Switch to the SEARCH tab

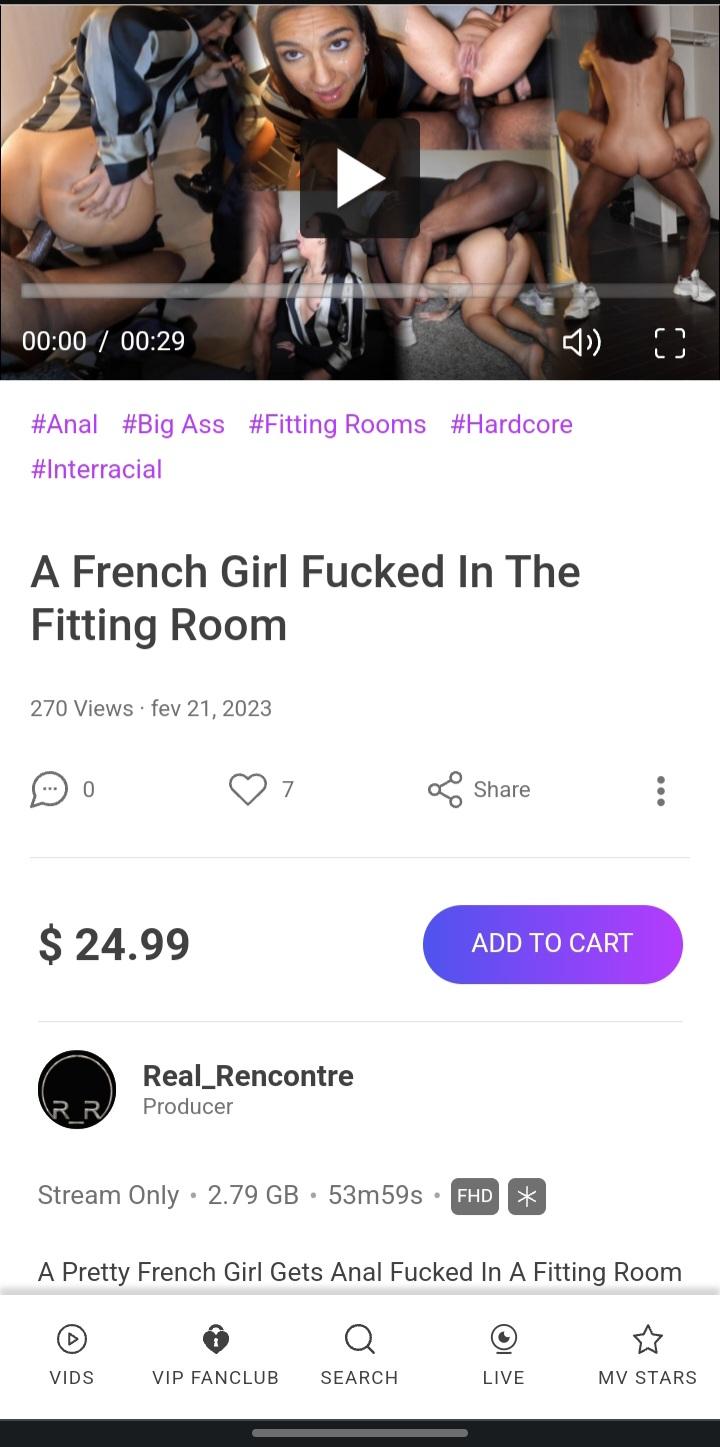[x=359, y=1355]
